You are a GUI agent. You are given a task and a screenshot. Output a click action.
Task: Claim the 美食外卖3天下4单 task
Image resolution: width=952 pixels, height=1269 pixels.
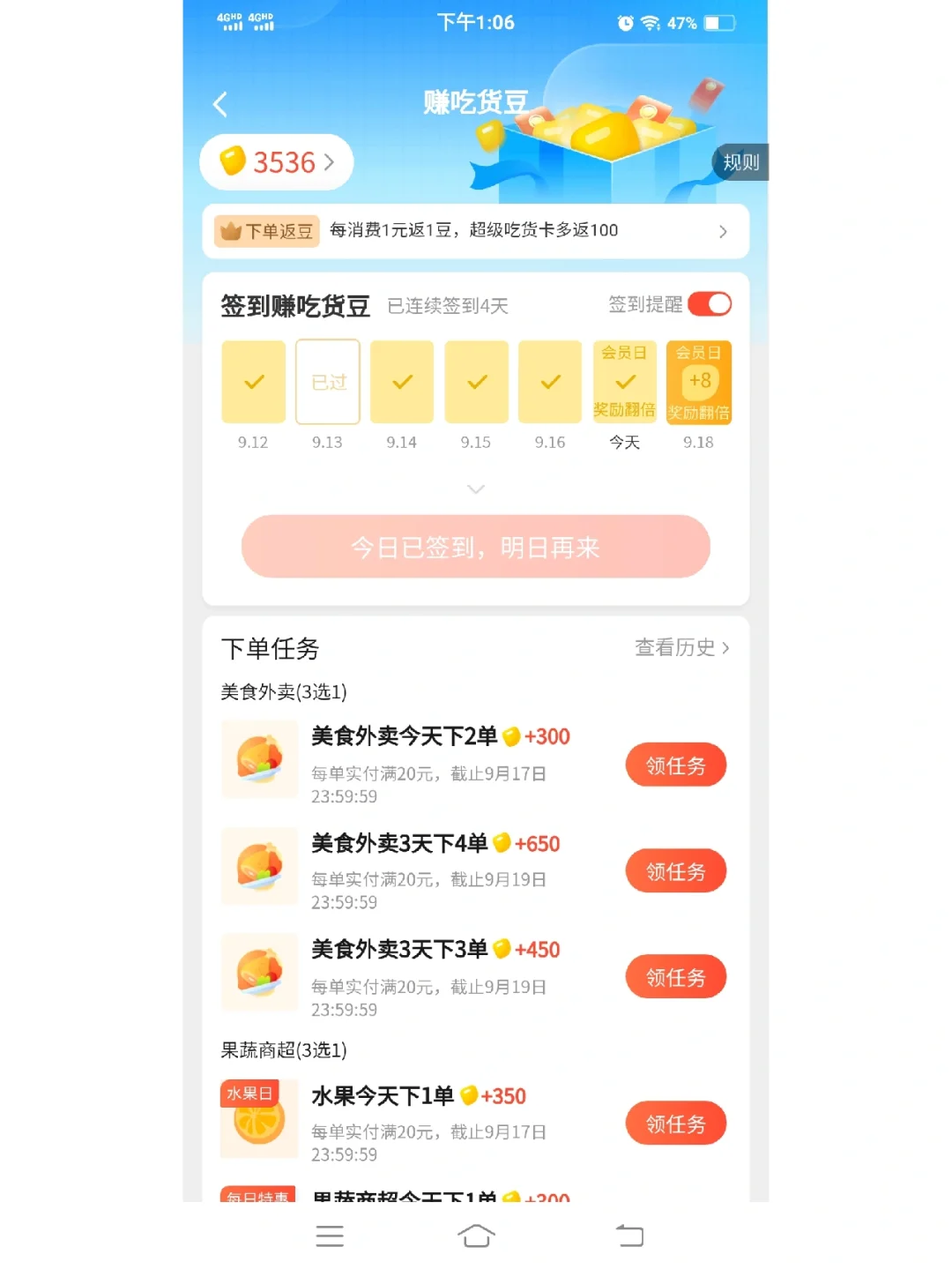[x=675, y=871]
